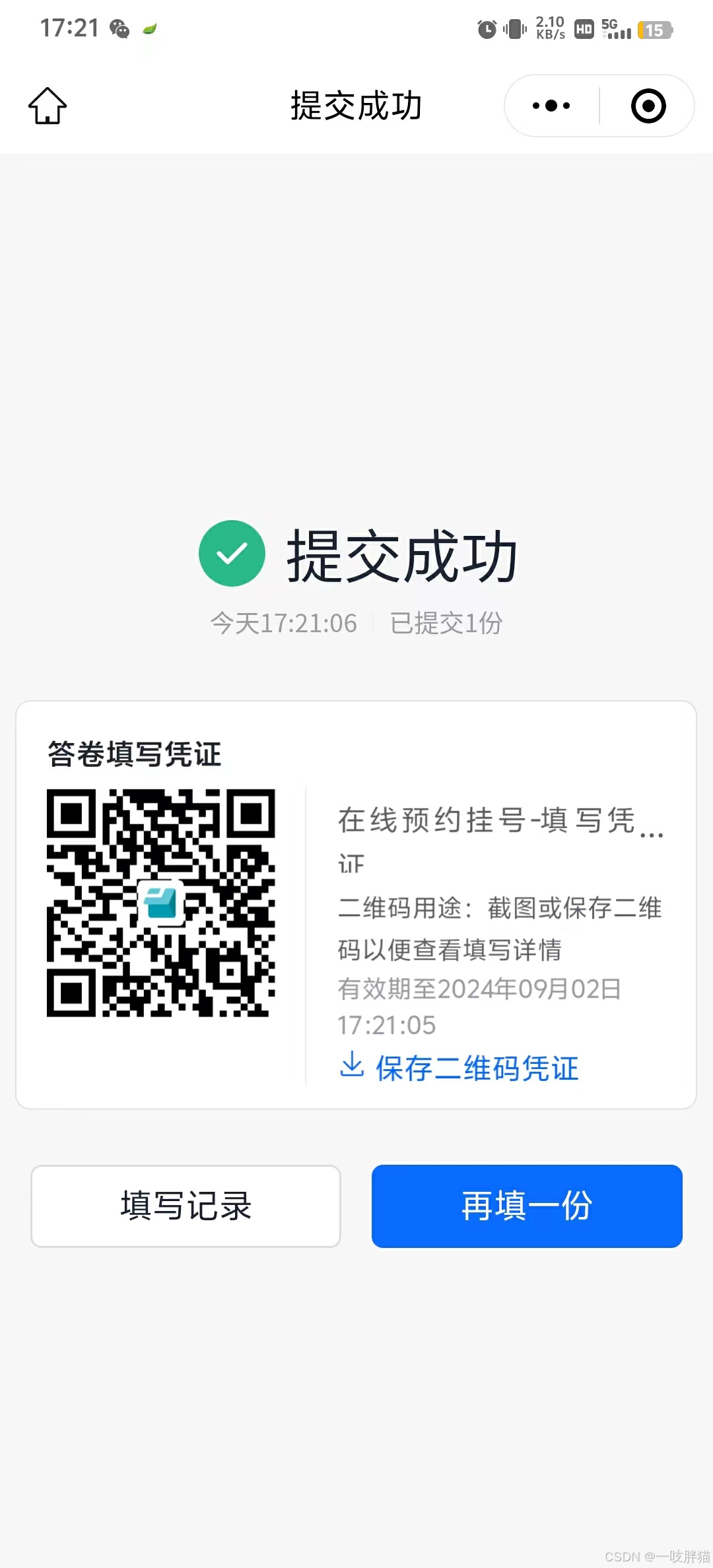Image resolution: width=713 pixels, height=1568 pixels.
Task: Open 填写记录 to view submission records
Action: click(186, 1206)
